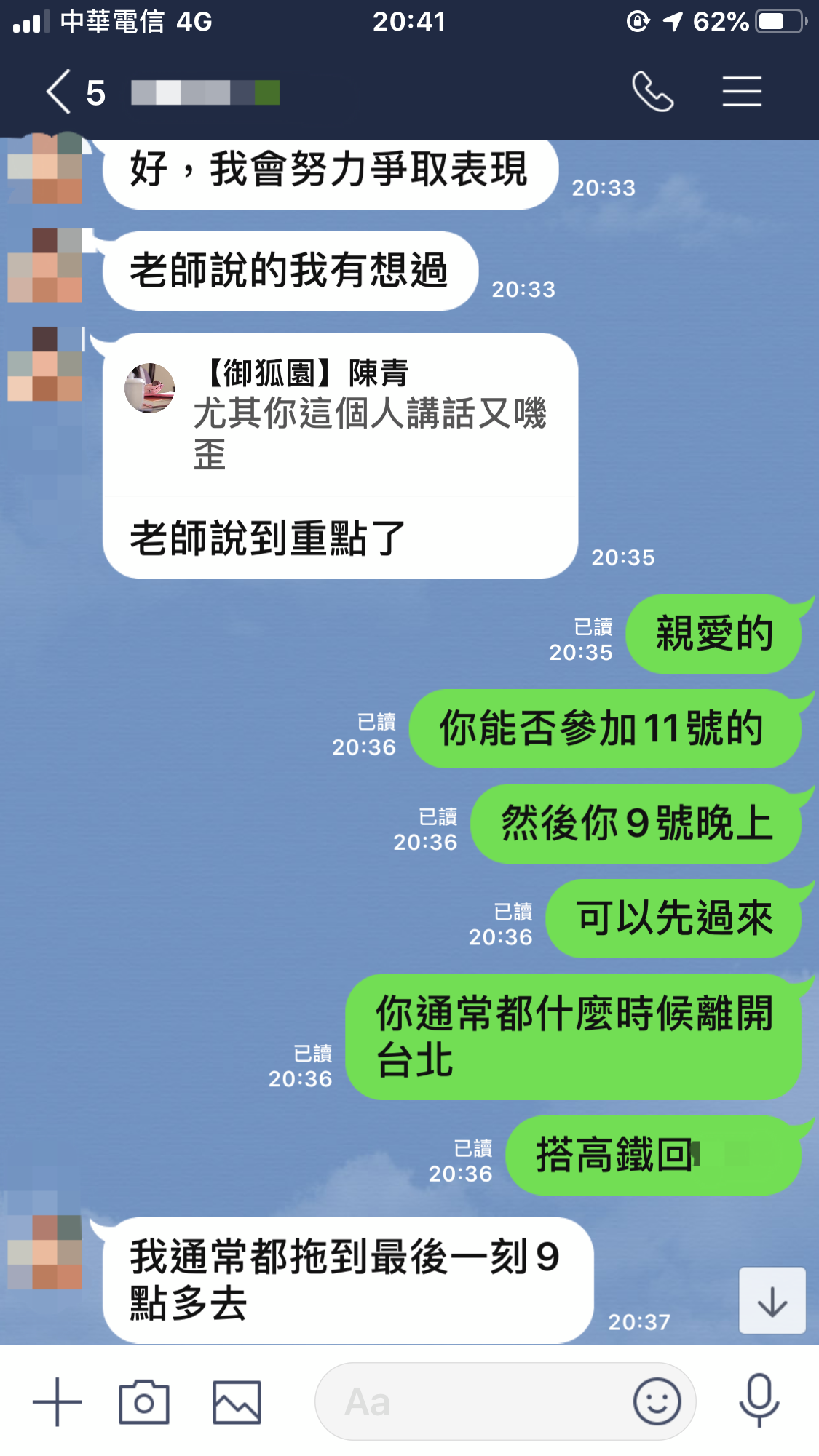Screen dimensions: 819x1456
Task: Open the camera to take a photo
Action: (144, 1401)
